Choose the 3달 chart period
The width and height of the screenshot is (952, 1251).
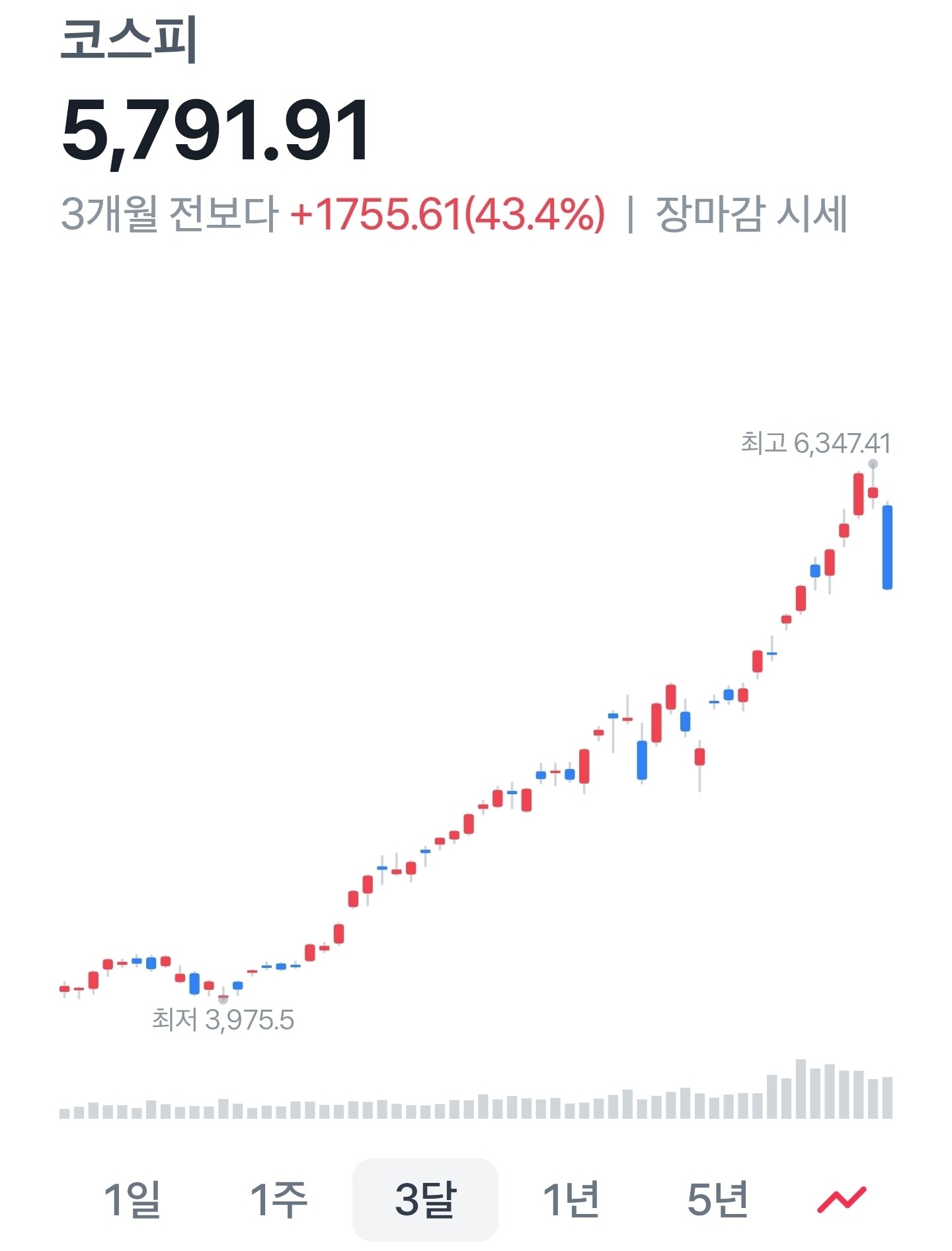(425, 1199)
